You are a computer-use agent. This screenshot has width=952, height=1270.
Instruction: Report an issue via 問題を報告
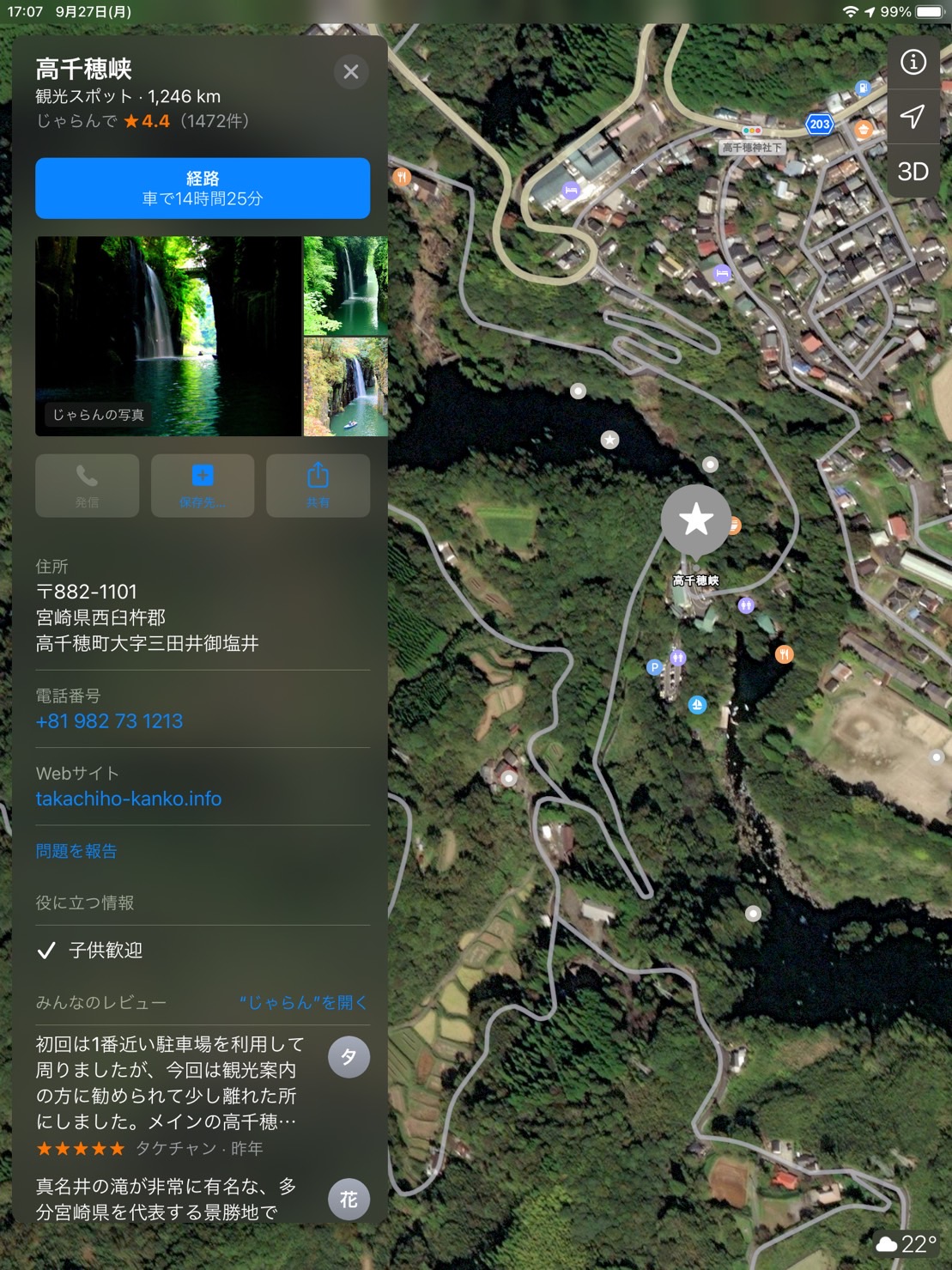76,851
